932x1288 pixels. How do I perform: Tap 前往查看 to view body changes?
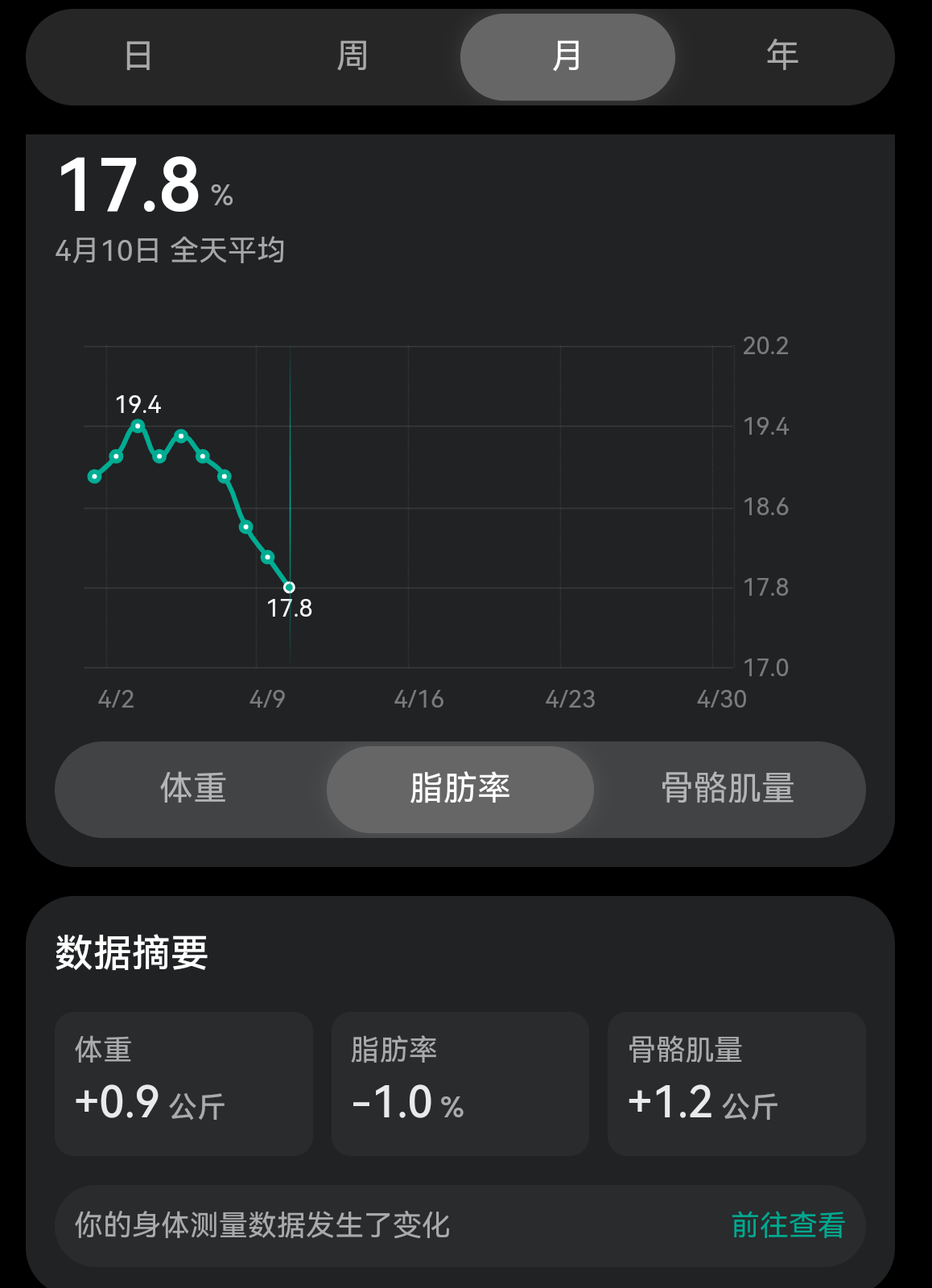point(788,1225)
